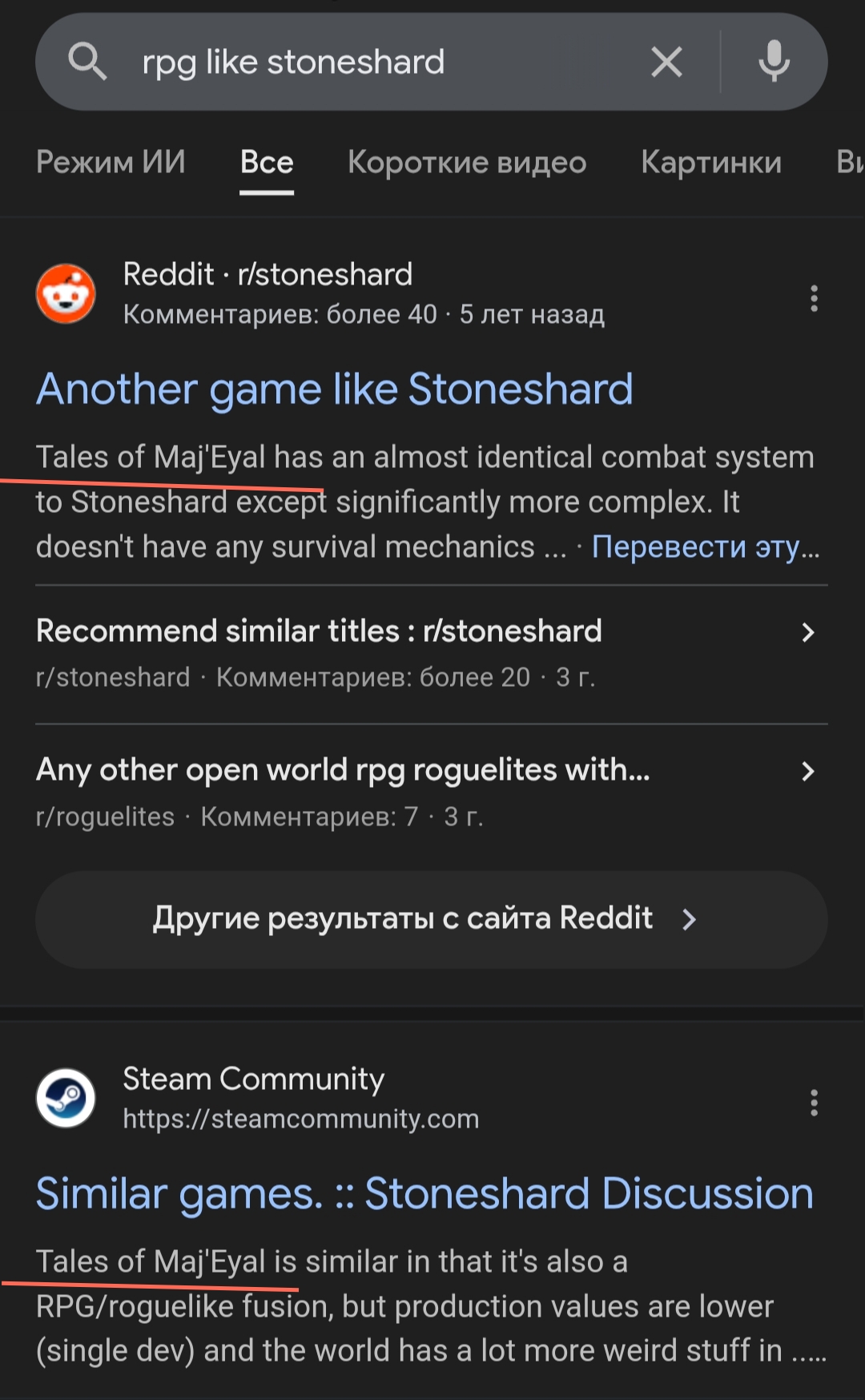Open 'Similar games. :: Stoneshard Discussion' result
865x1400 pixels.
(424, 1194)
